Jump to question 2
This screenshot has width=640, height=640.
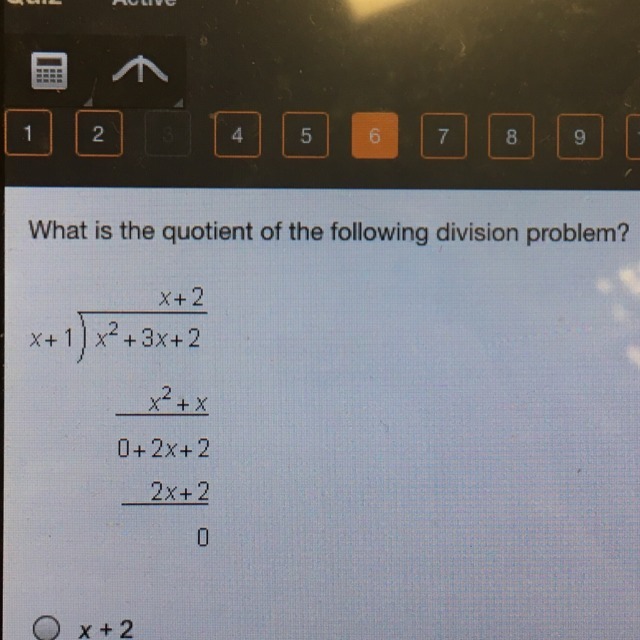[97, 135]
